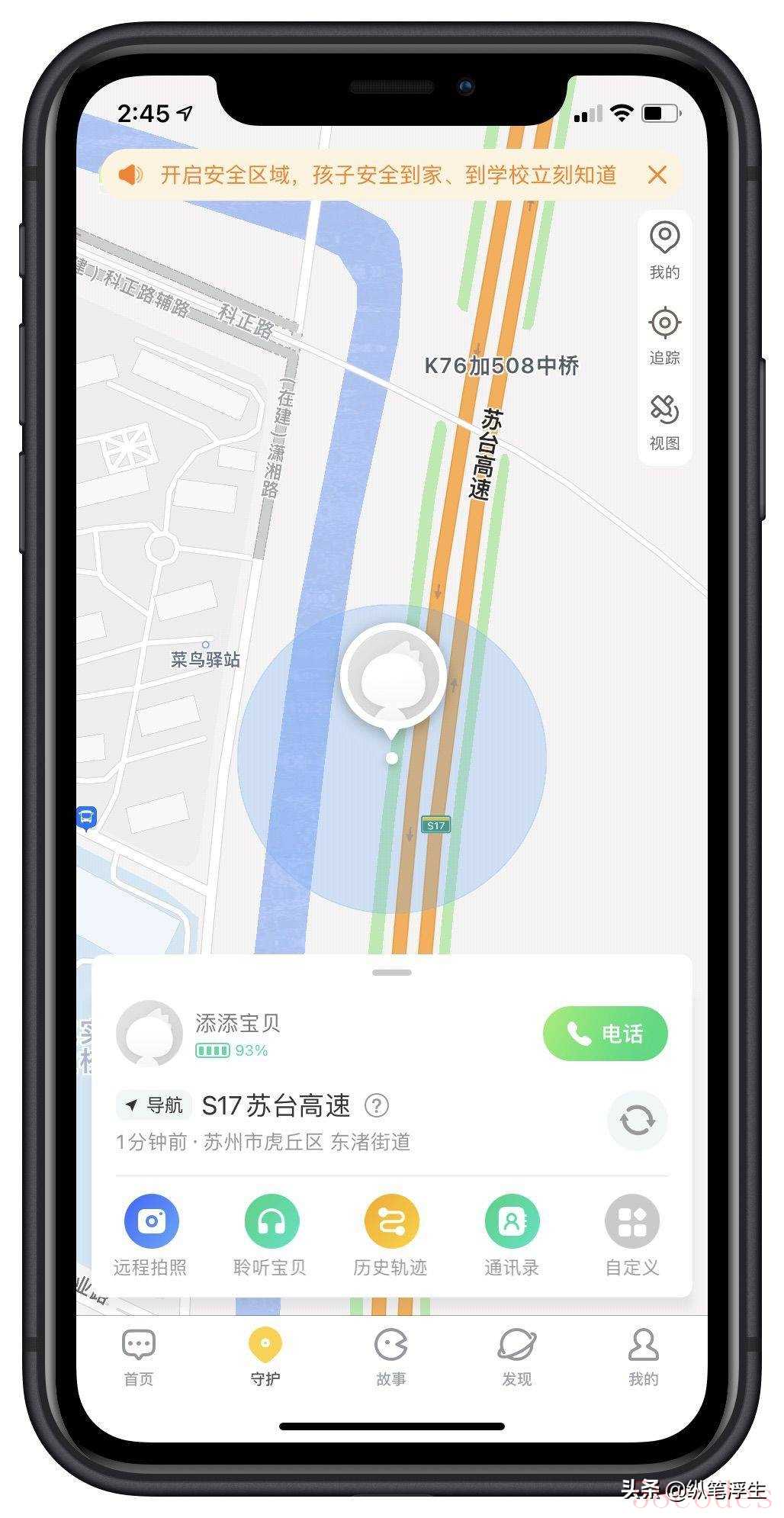Open 远程拍照 remote photo
The image size is (784, 1518).
(x=151, y=1233)
